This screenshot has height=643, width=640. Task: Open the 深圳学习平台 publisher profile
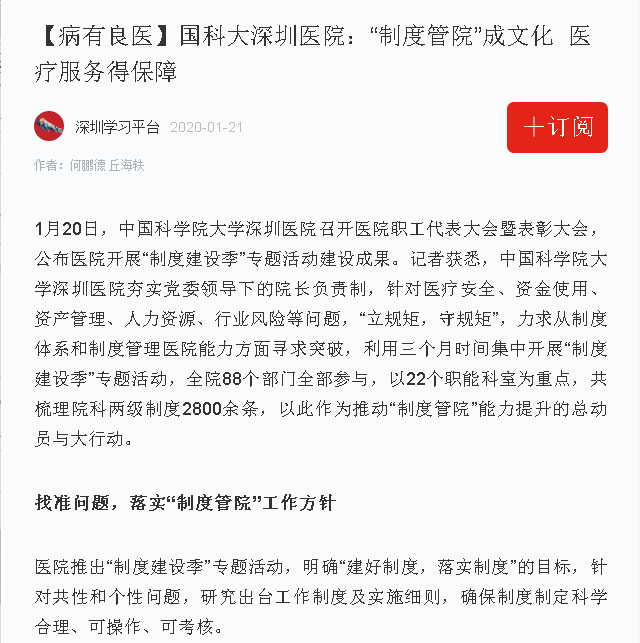point(117,127)
